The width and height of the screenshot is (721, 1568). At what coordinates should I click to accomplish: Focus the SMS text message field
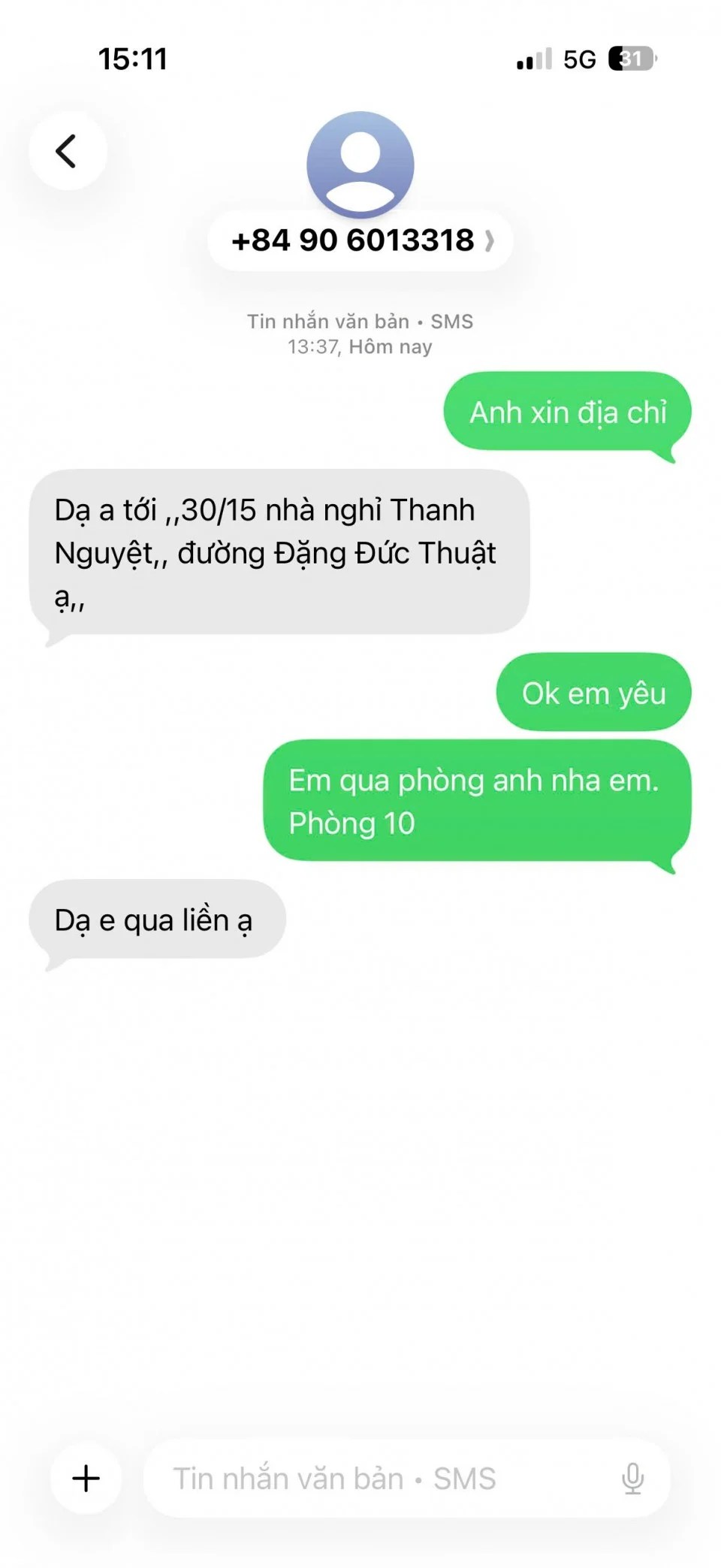click(376, 1478)
